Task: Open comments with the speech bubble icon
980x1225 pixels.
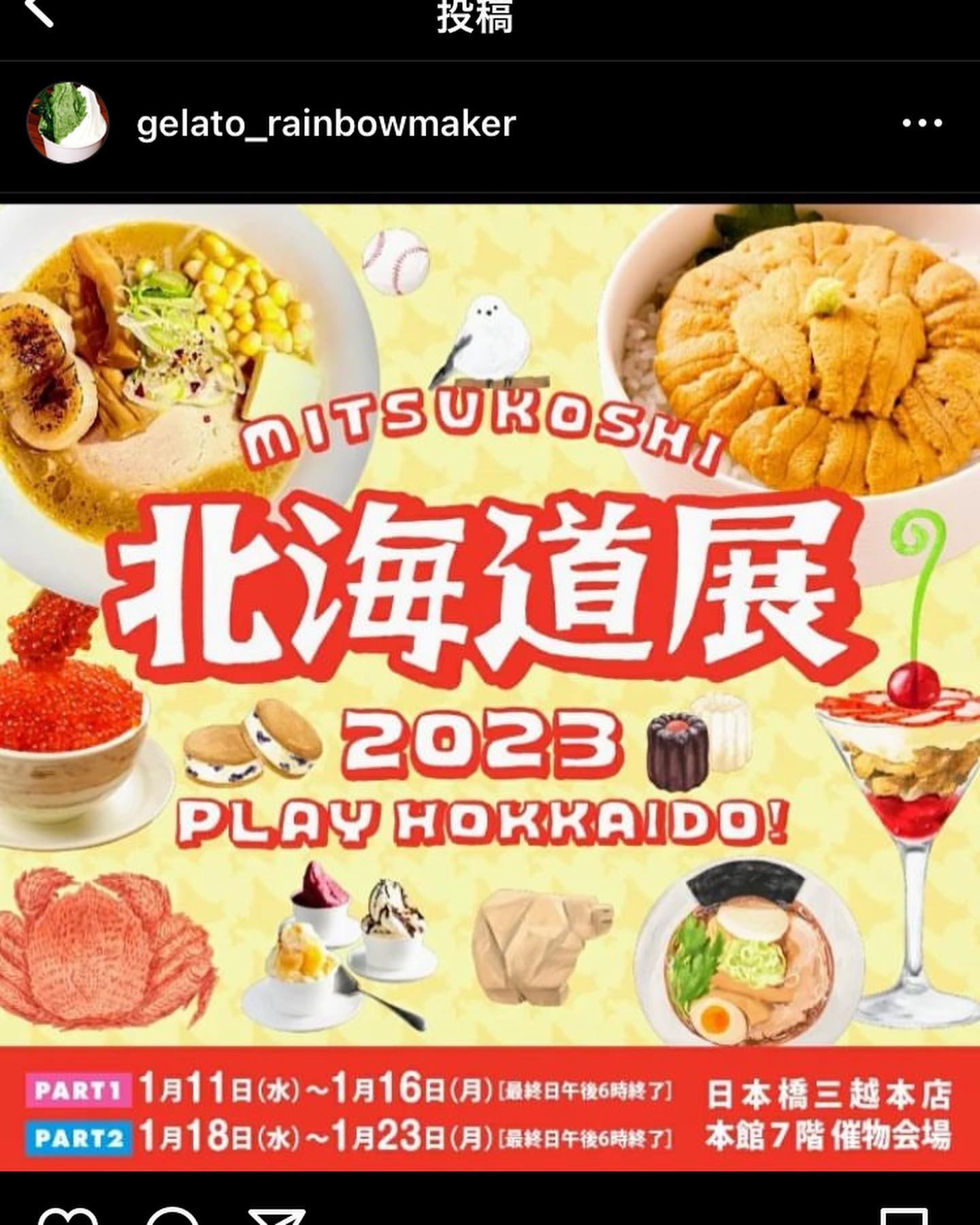Action: click(172, 1217)
